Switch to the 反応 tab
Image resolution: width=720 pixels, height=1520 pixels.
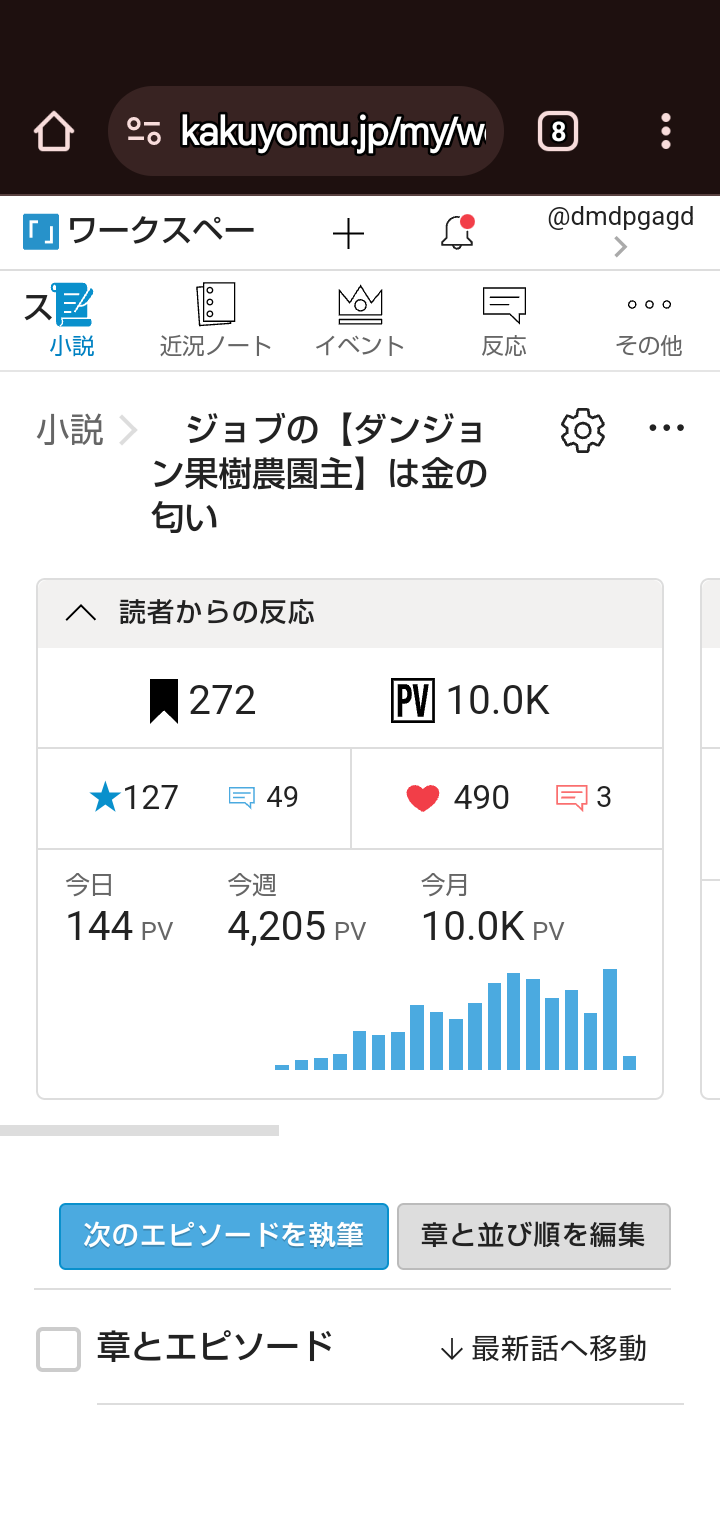click(x=504, y=321)
